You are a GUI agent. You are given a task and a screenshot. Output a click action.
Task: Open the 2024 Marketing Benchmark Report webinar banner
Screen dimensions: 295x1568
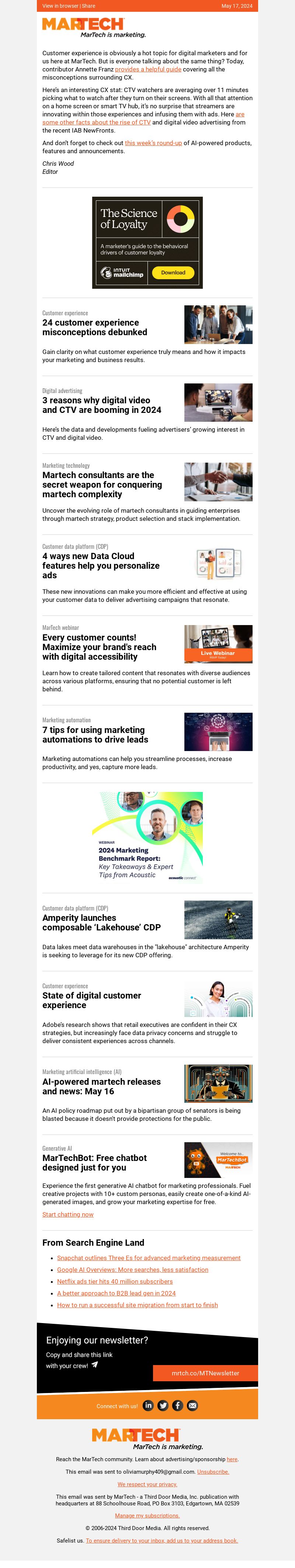coord(147,837)
